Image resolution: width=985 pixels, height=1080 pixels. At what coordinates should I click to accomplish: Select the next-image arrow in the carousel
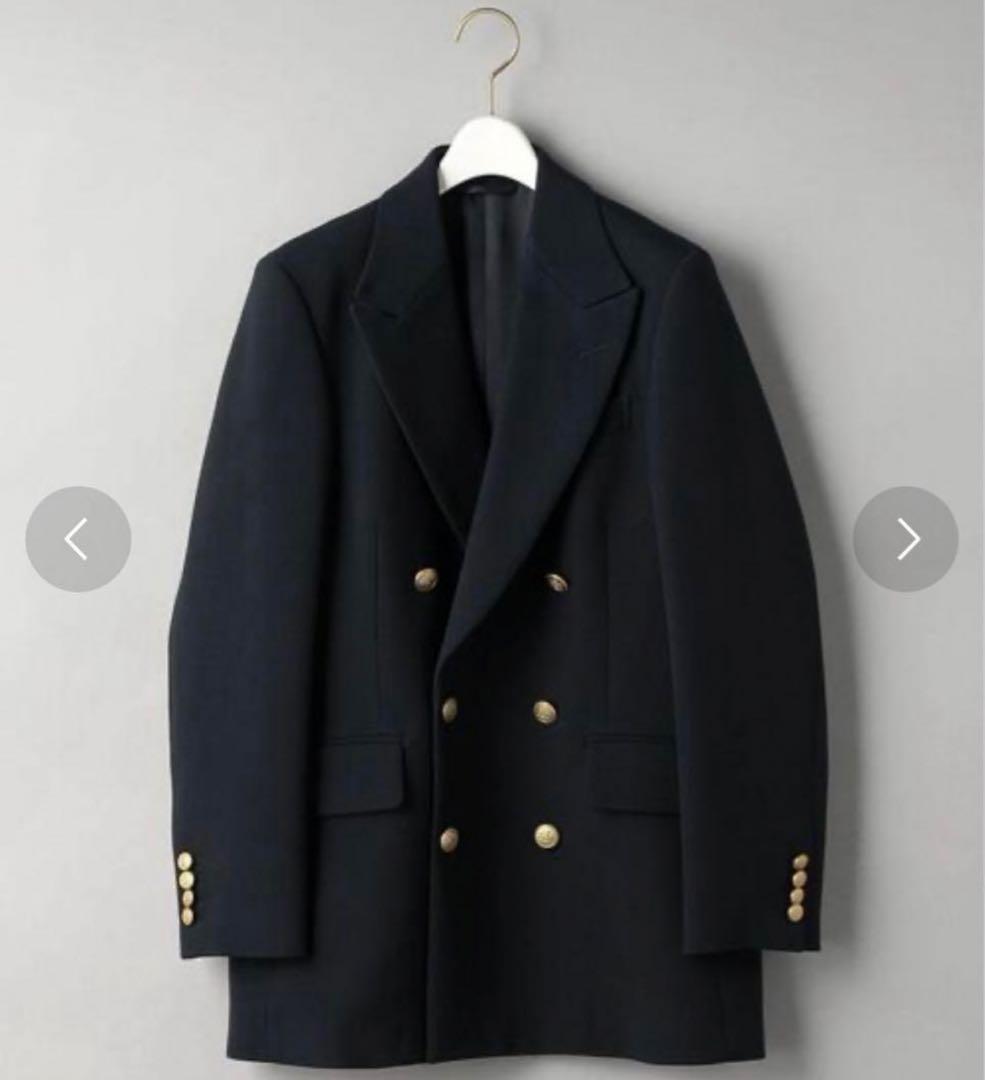[x=906, y=537]
